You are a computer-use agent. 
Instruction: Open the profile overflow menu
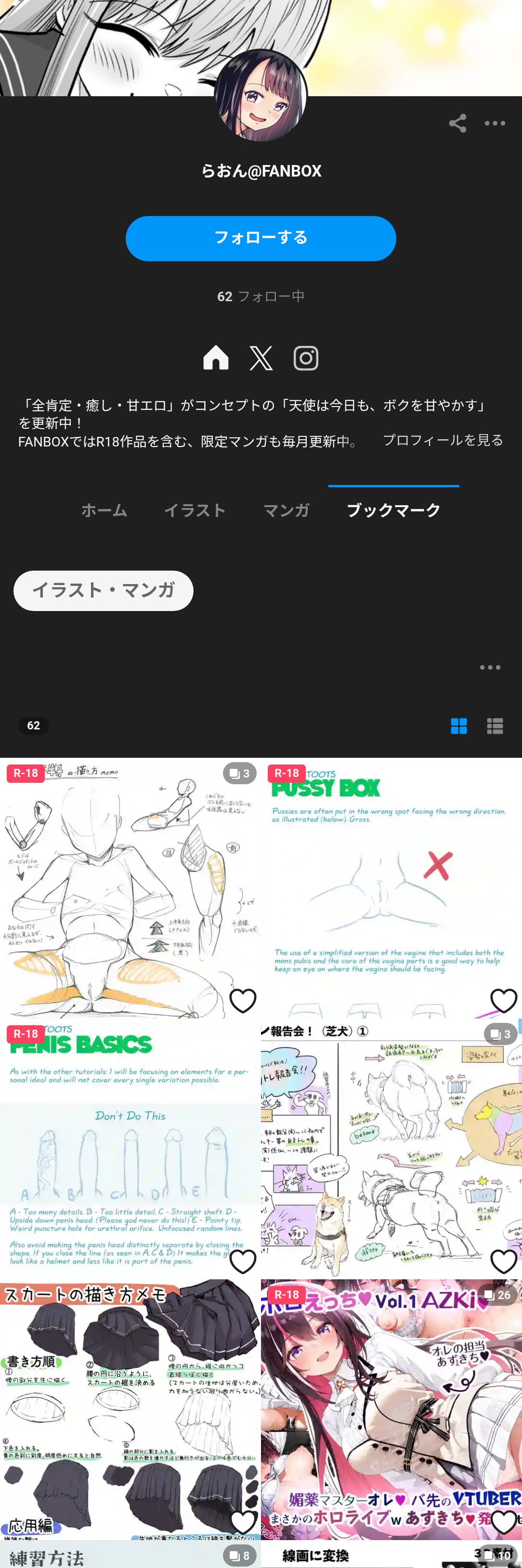[x=495, y=124]
